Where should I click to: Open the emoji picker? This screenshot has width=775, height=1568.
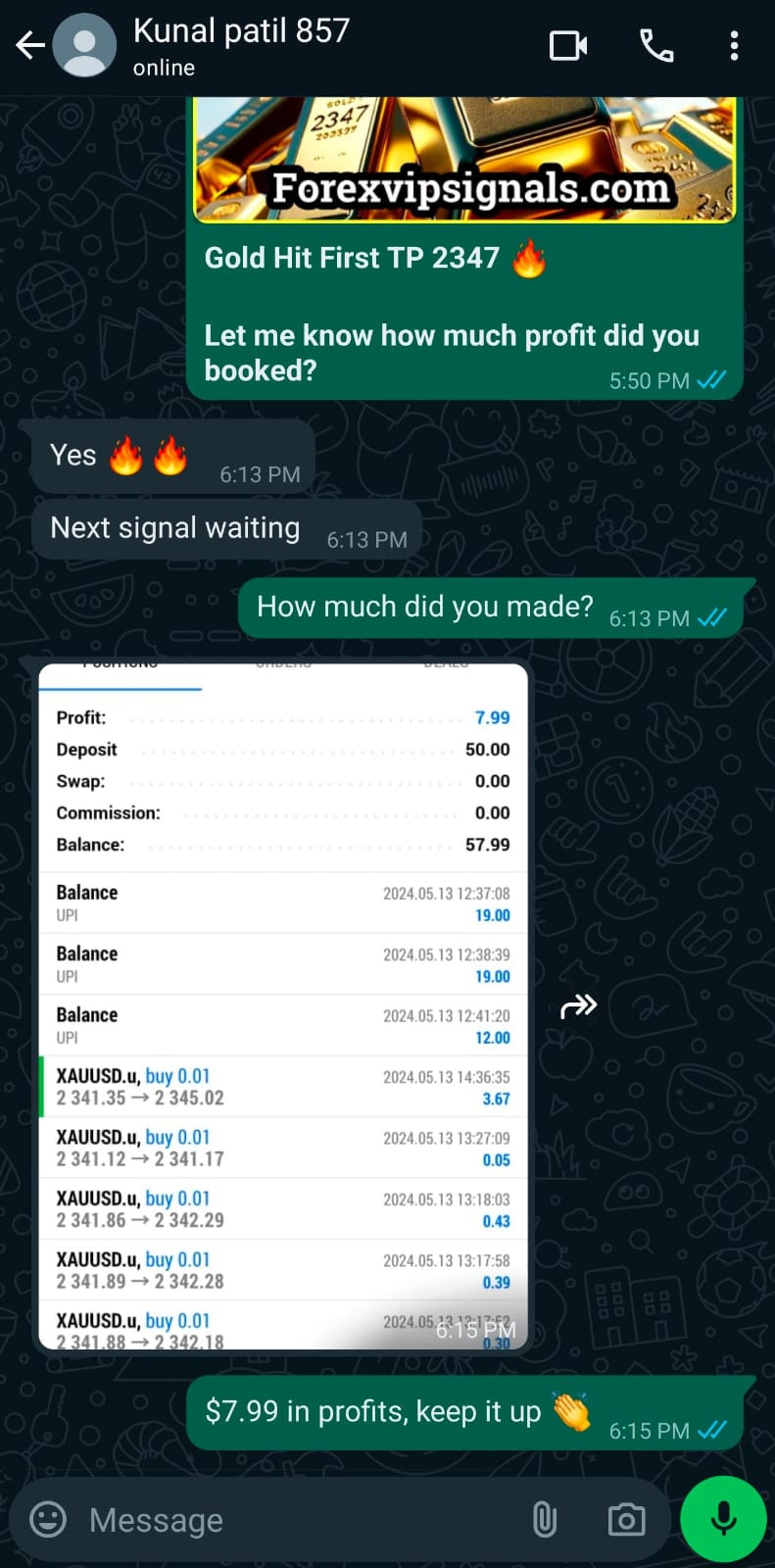tap(48, 1519)
